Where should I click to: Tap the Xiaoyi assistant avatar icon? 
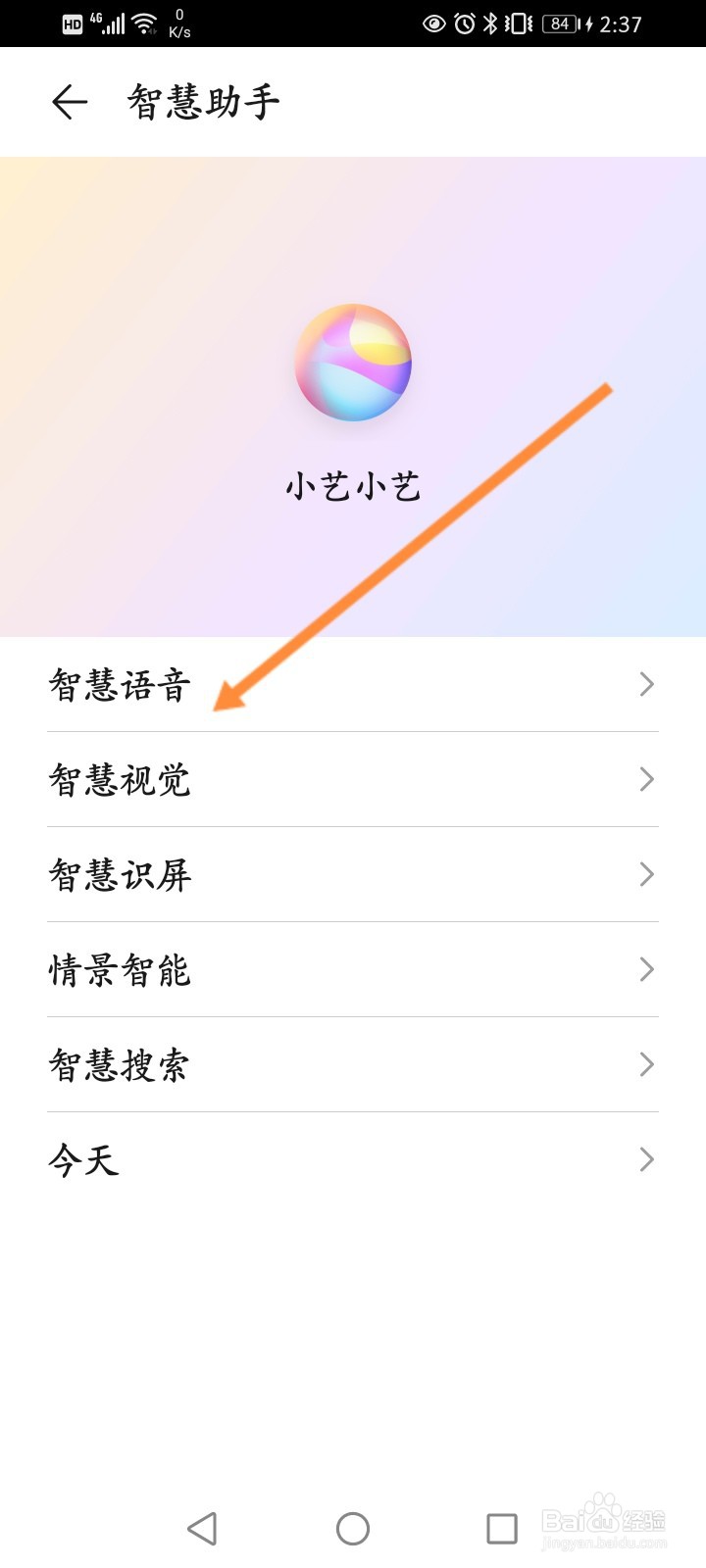(353, 363)
